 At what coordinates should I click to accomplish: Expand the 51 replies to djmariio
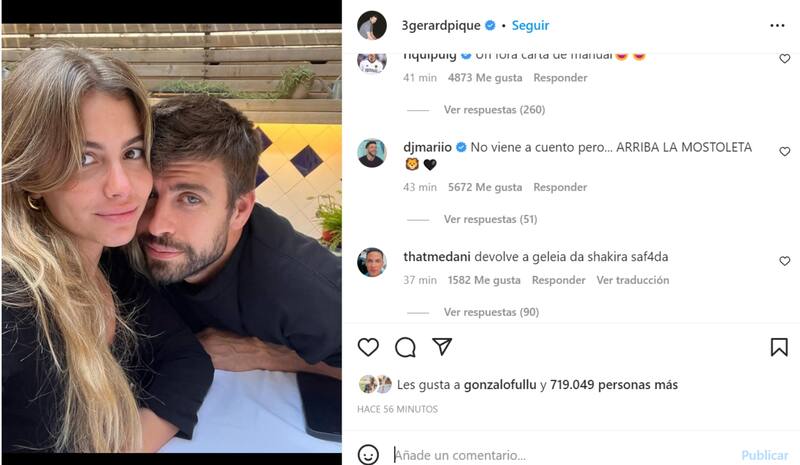pos(490,219)
